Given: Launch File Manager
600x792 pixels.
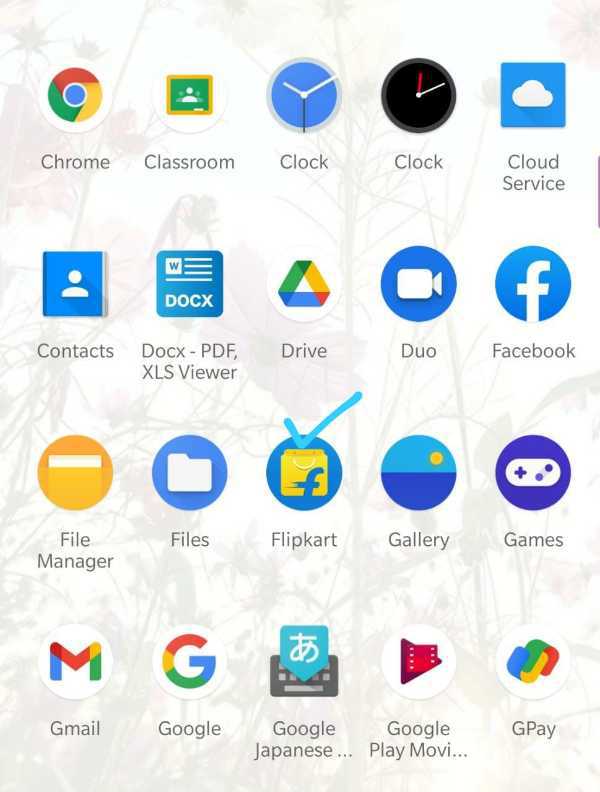Looking at the screenshot, I should [75, 473].
